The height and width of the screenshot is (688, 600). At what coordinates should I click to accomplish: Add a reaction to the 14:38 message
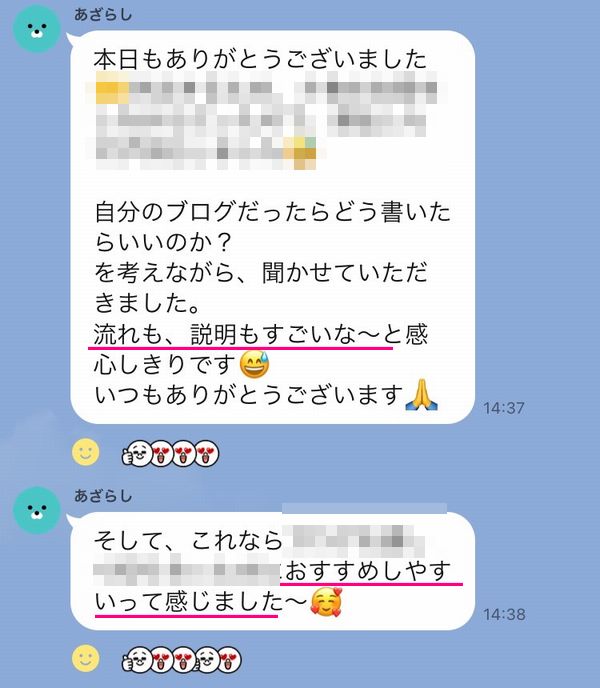[x=86, y=657]
